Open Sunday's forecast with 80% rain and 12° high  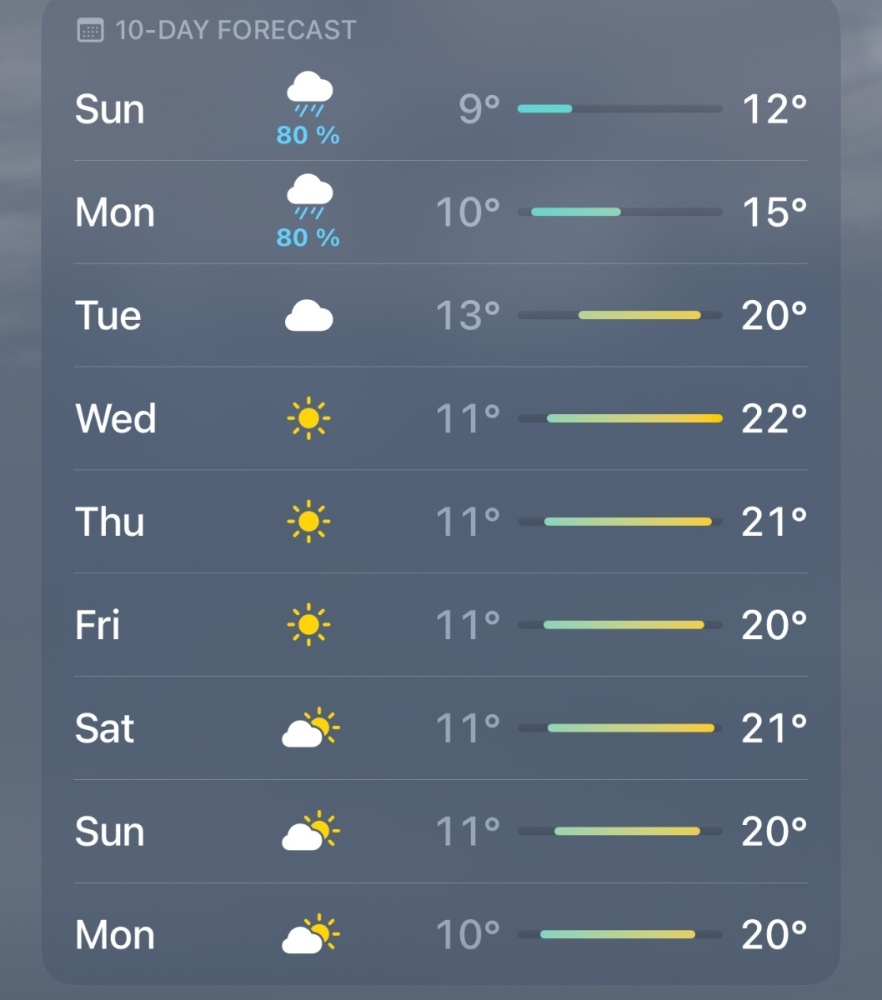[440, 110]
